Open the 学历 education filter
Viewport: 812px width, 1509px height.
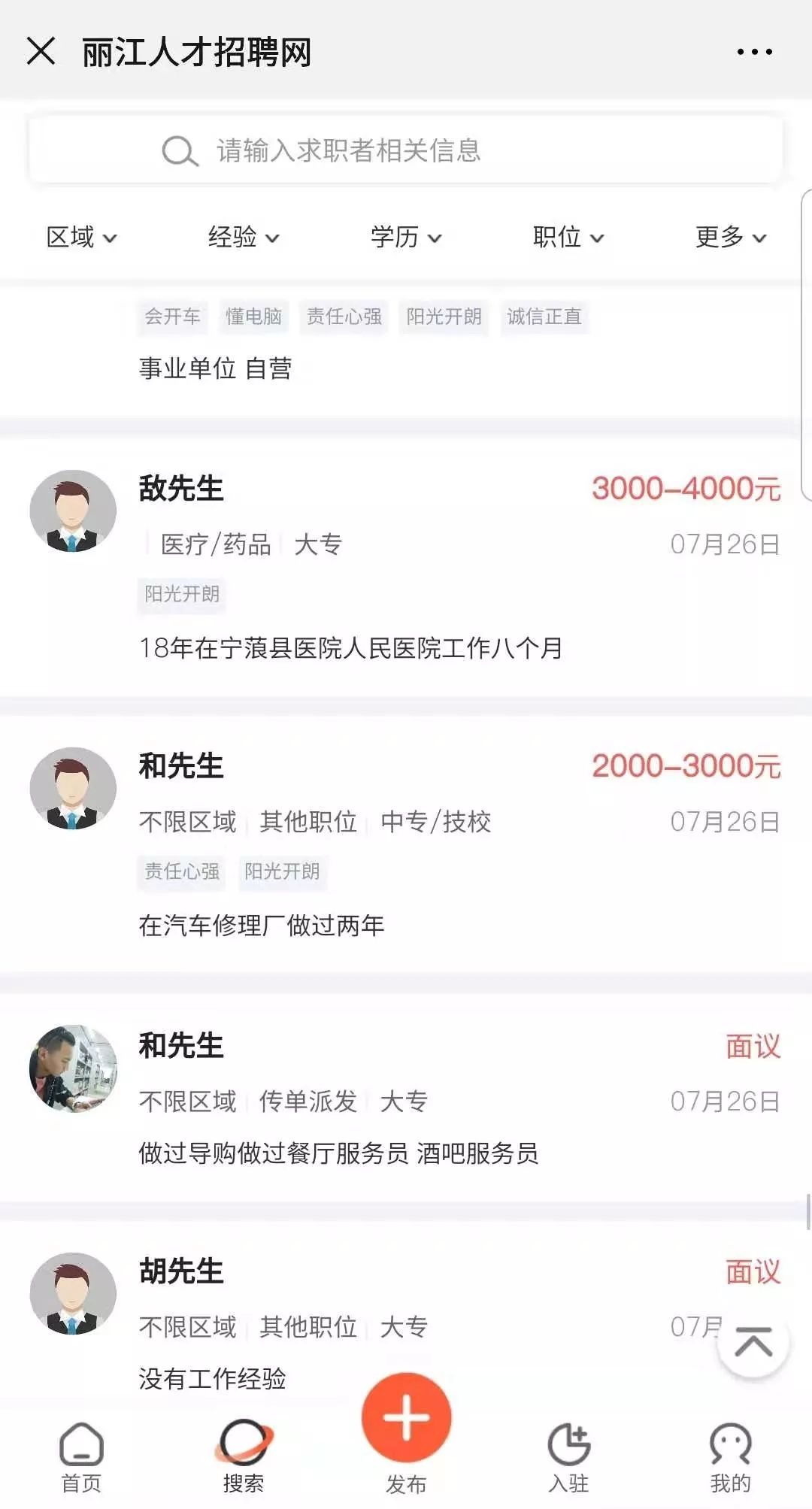tap(405, 237)
